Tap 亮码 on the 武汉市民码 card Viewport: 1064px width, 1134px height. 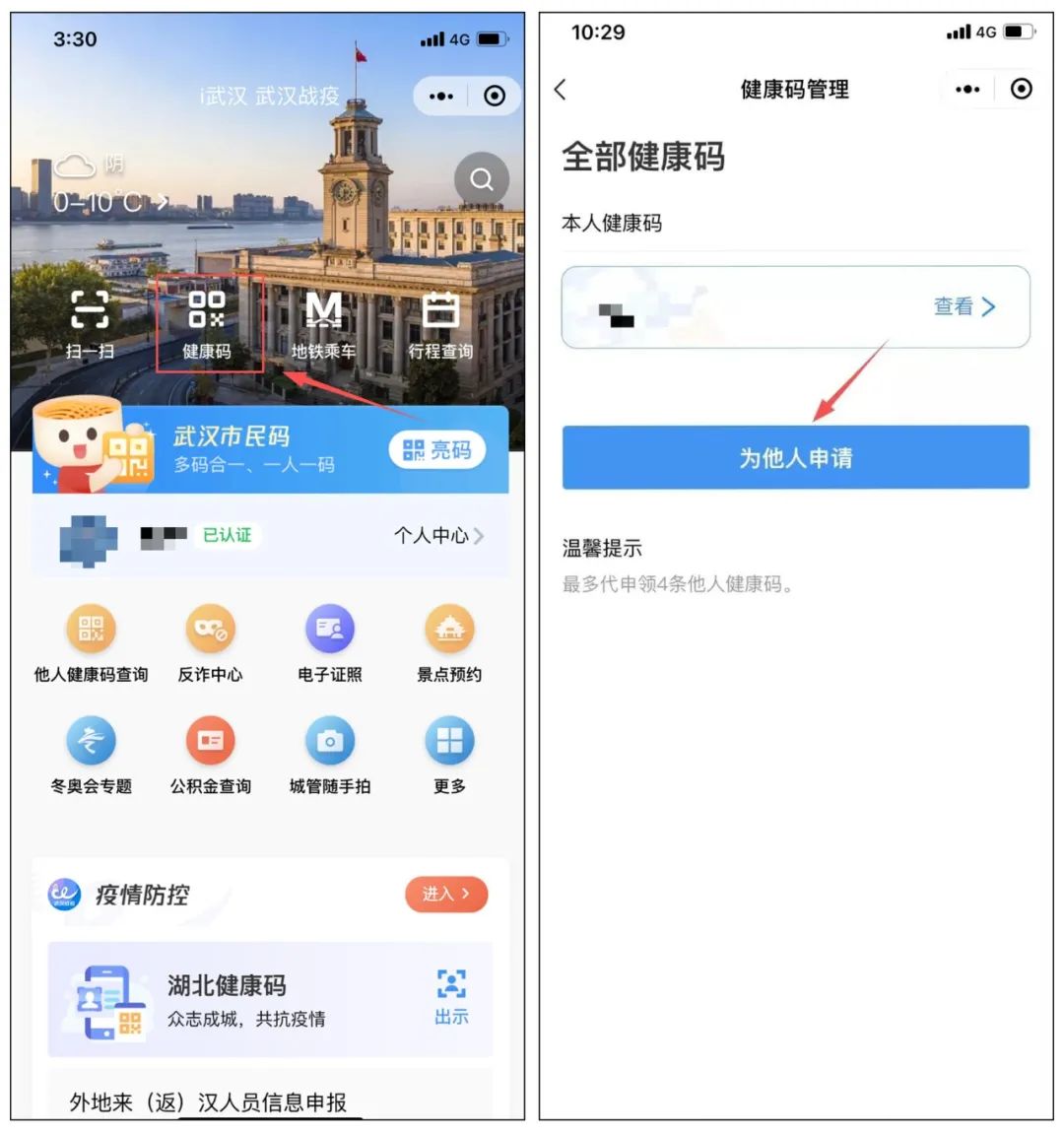(437, 450)
